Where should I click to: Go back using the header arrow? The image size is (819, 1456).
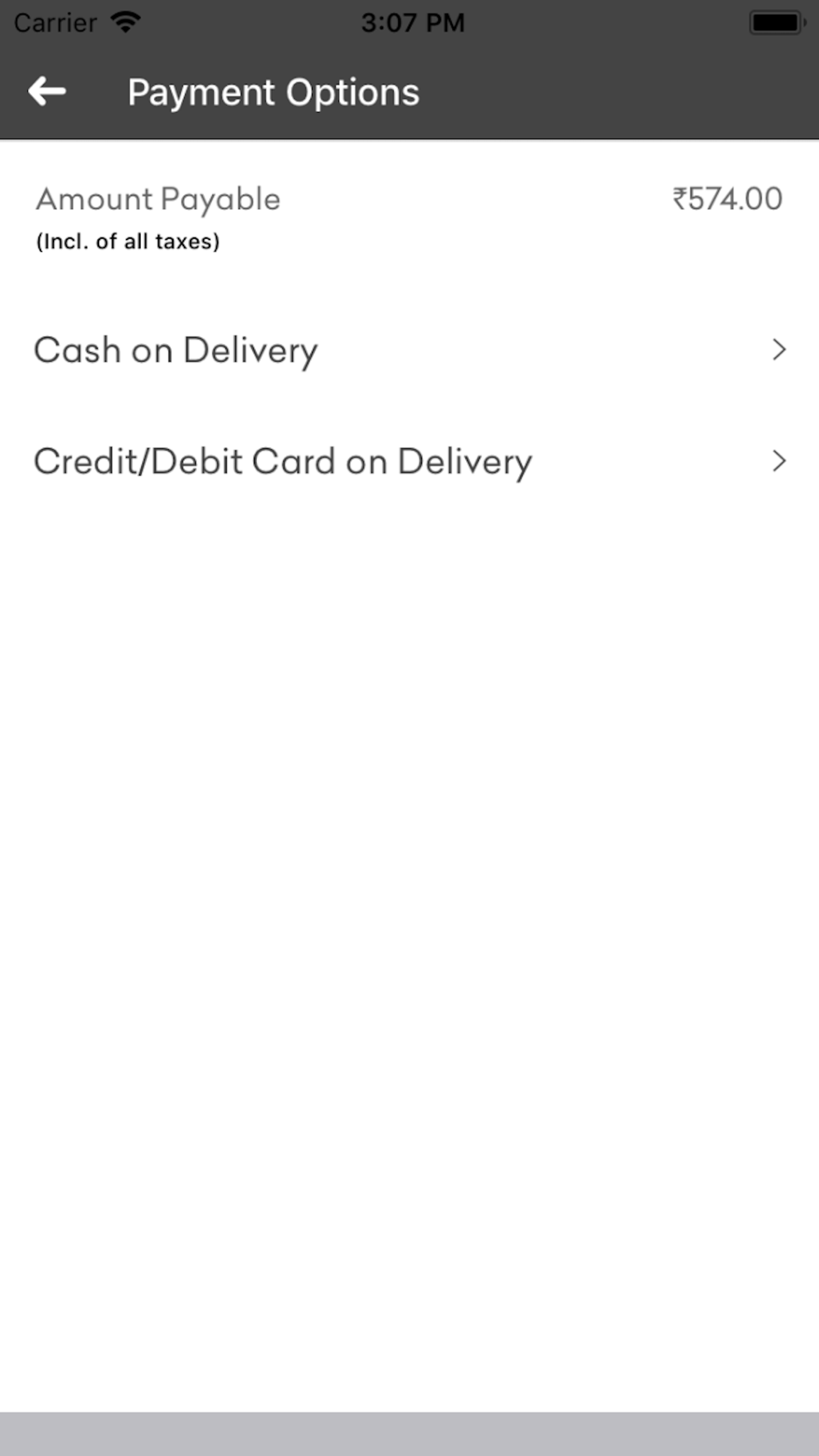(x=47, y=91)
